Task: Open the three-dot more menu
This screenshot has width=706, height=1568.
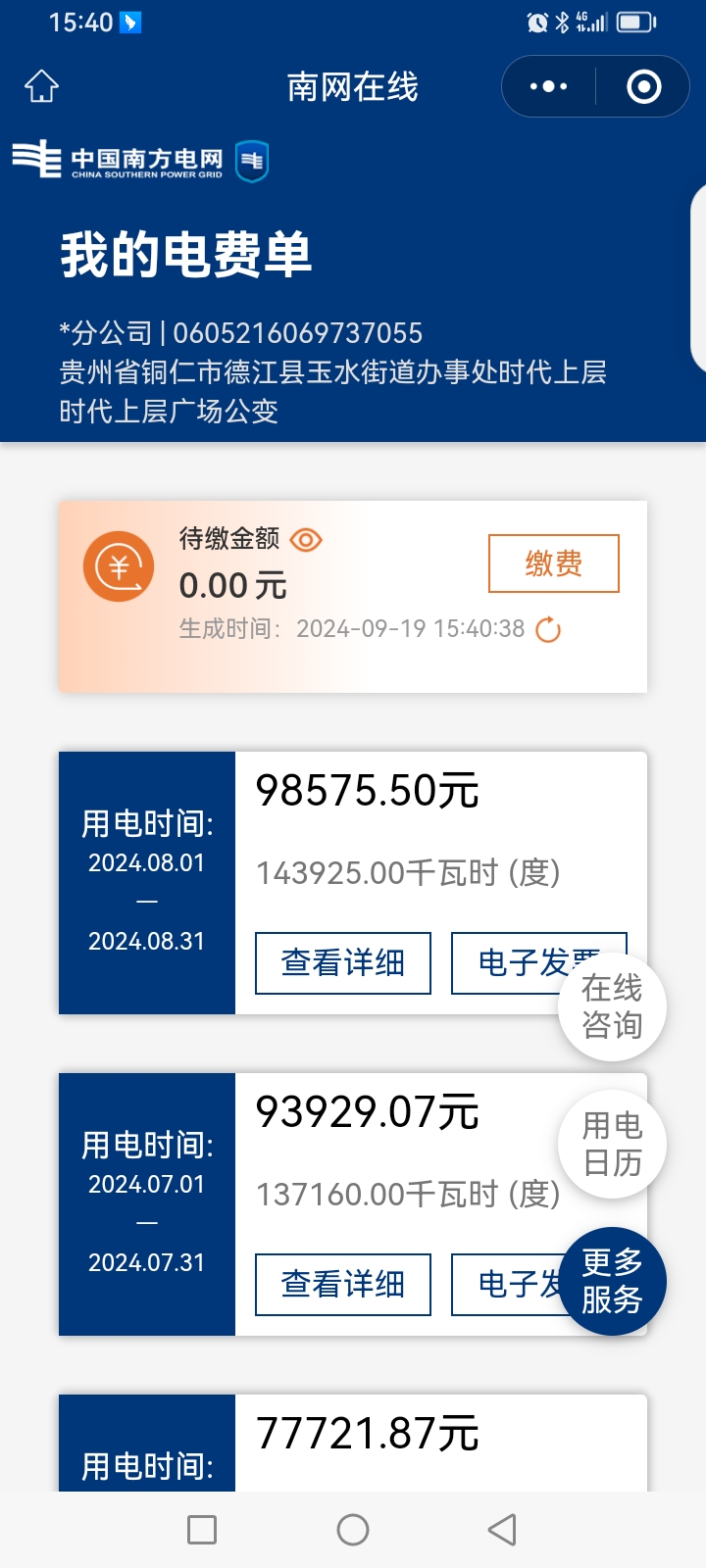Action: 548,87
